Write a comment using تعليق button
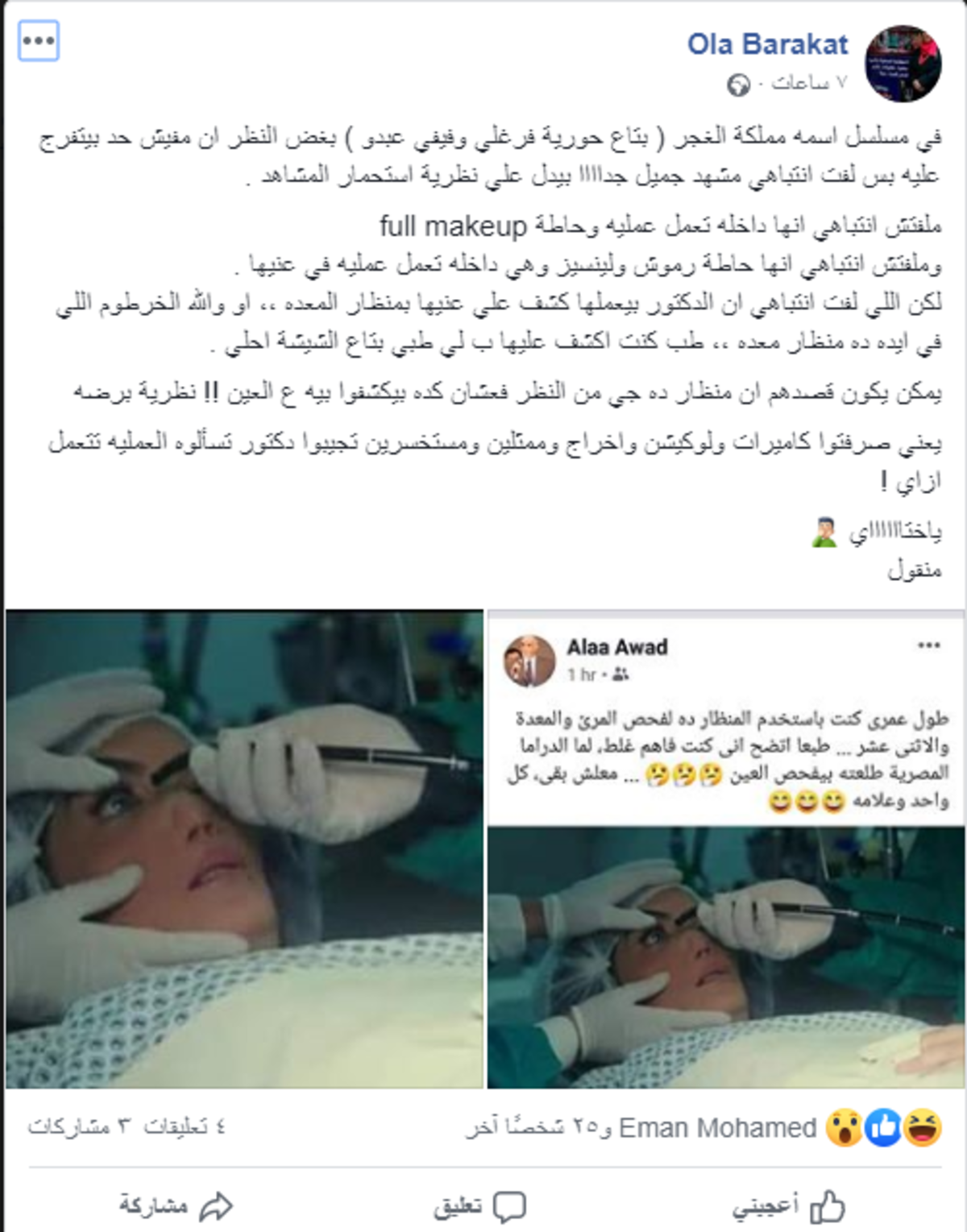This screenshot has width=967, height=1232. 479,1206
